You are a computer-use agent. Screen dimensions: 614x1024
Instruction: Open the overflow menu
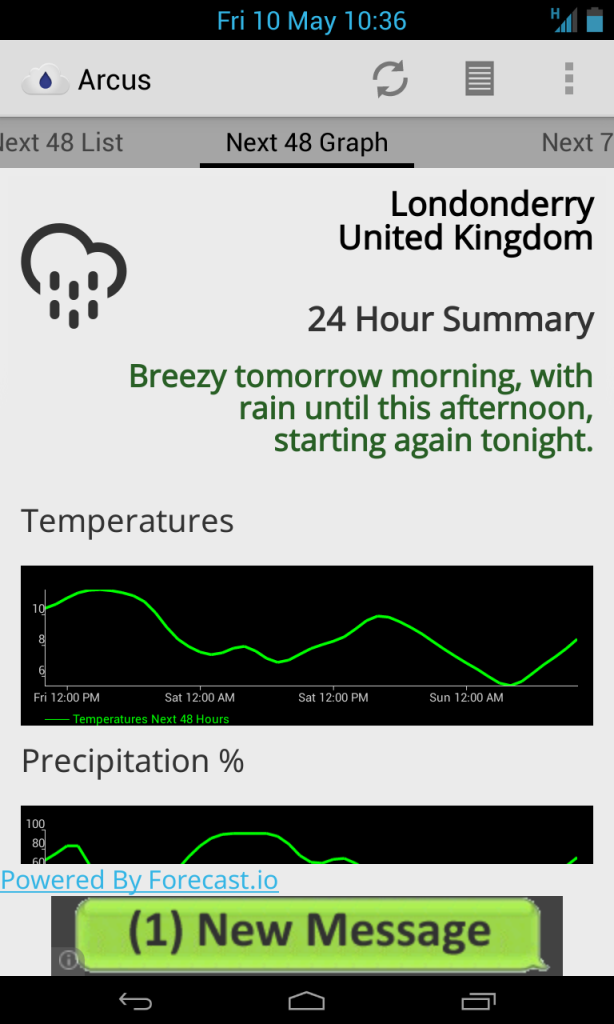click(568, 79)
